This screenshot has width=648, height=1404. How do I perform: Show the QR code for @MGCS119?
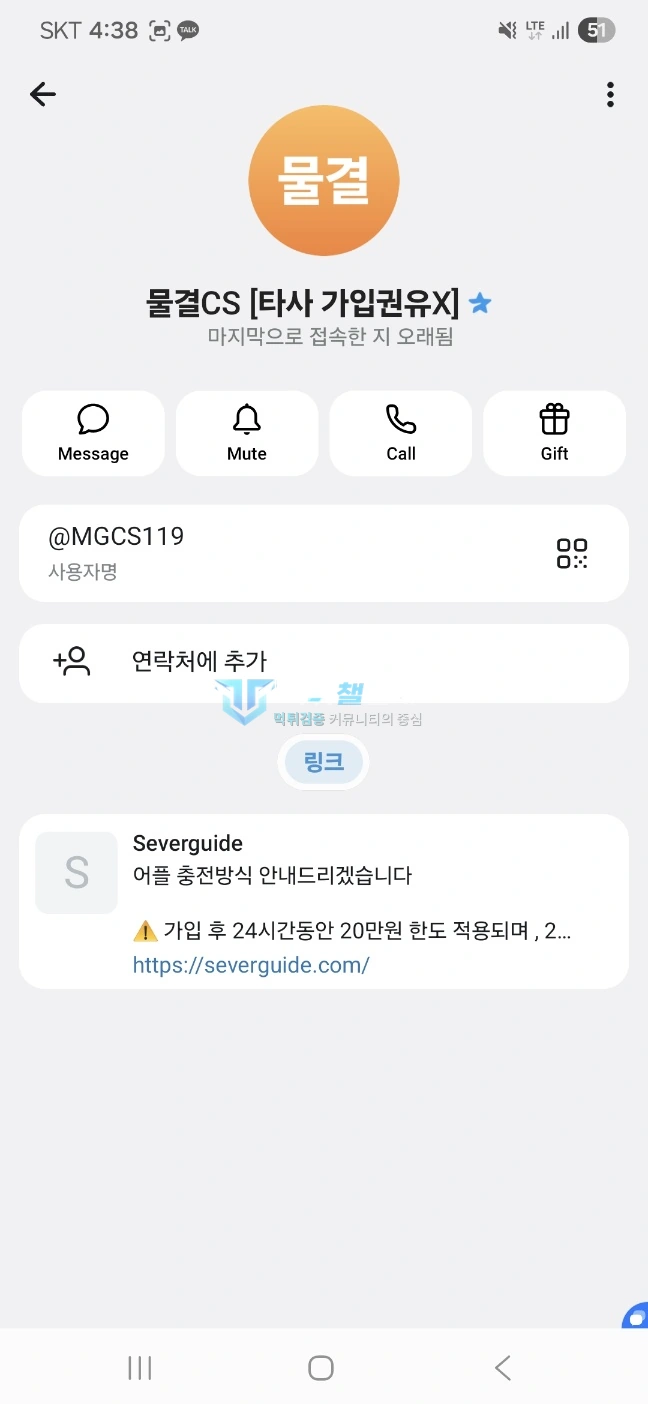572,553
